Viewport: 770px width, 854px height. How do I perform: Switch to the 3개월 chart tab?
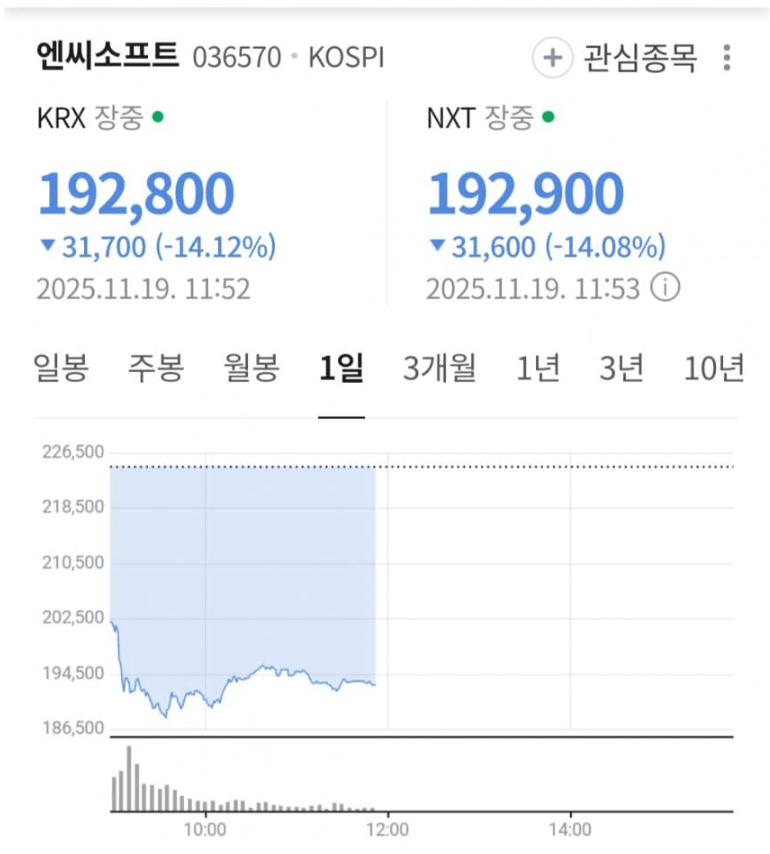[x=439, y=369]
